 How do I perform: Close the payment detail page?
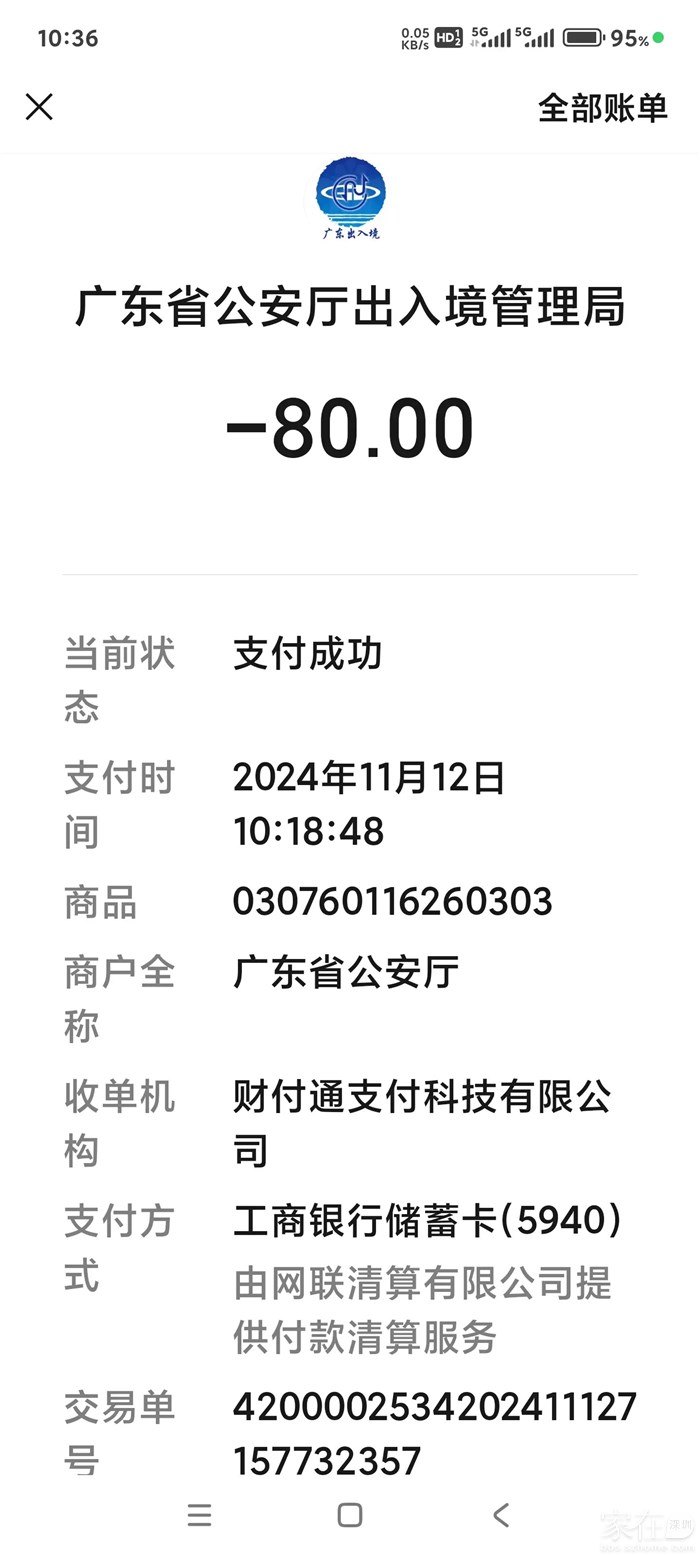[39, 107]
